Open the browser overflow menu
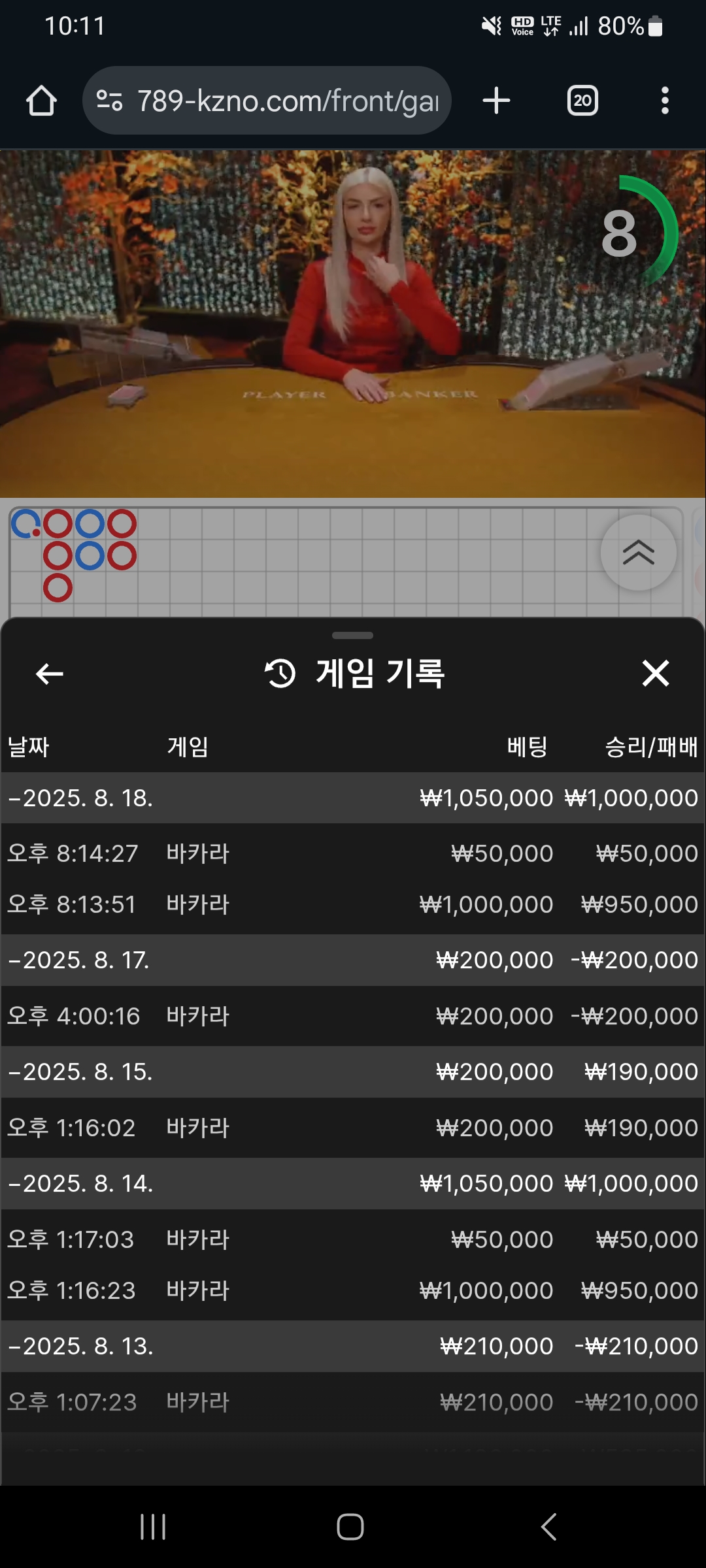The width and height of the screenshot is (706, 1568). click(x=665, y=101)
